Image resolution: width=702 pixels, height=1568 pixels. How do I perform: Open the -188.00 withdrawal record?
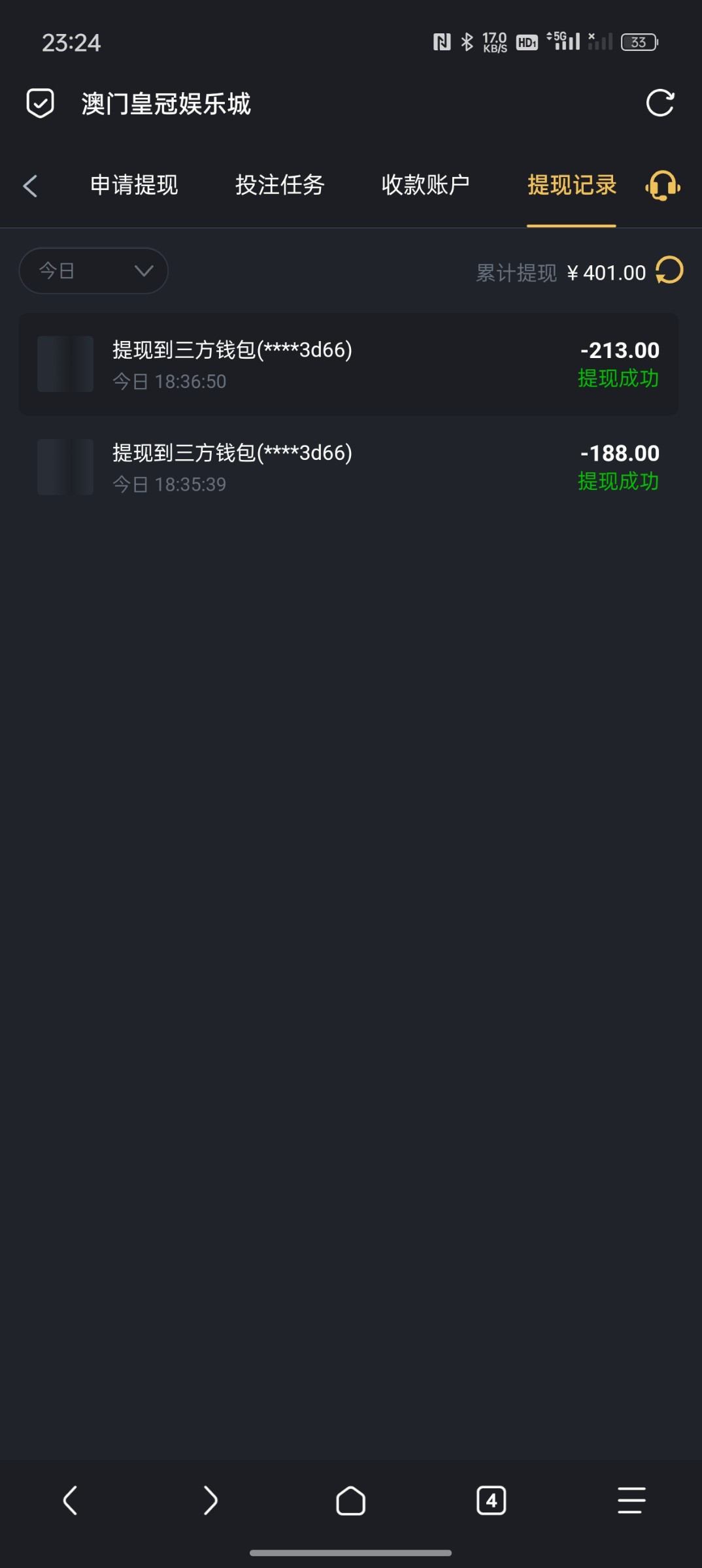click(348, 467)
